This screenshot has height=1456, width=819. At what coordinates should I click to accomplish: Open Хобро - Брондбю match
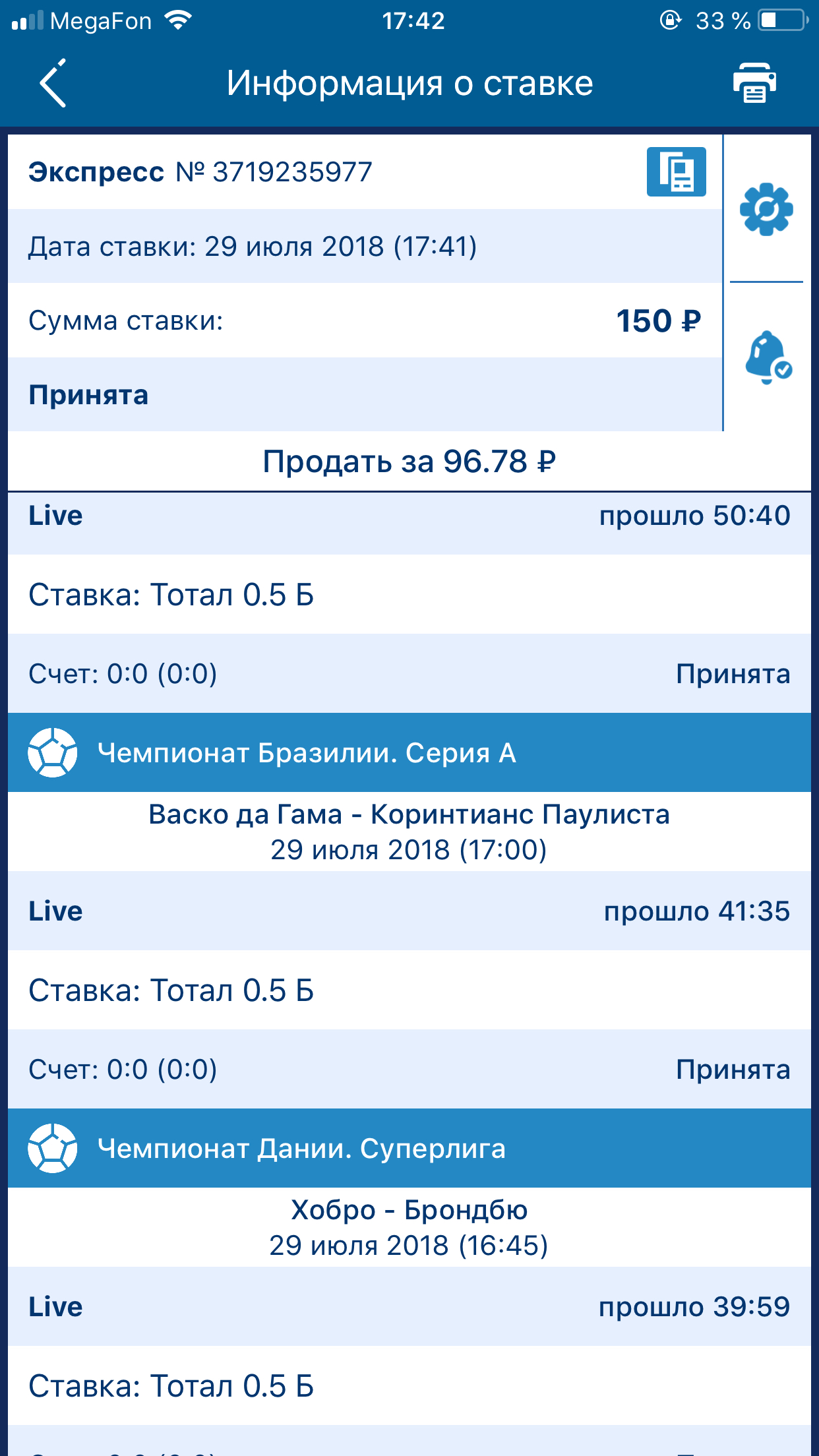(409, 1227)
